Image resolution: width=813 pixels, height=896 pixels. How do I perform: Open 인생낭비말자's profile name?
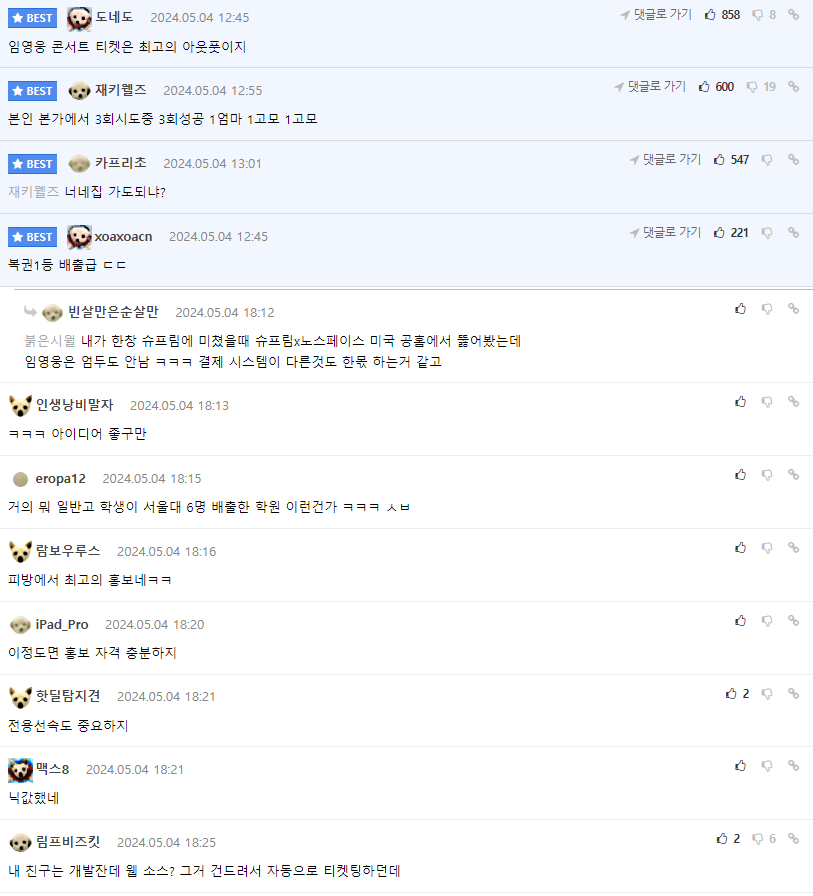tap(75, 405)
